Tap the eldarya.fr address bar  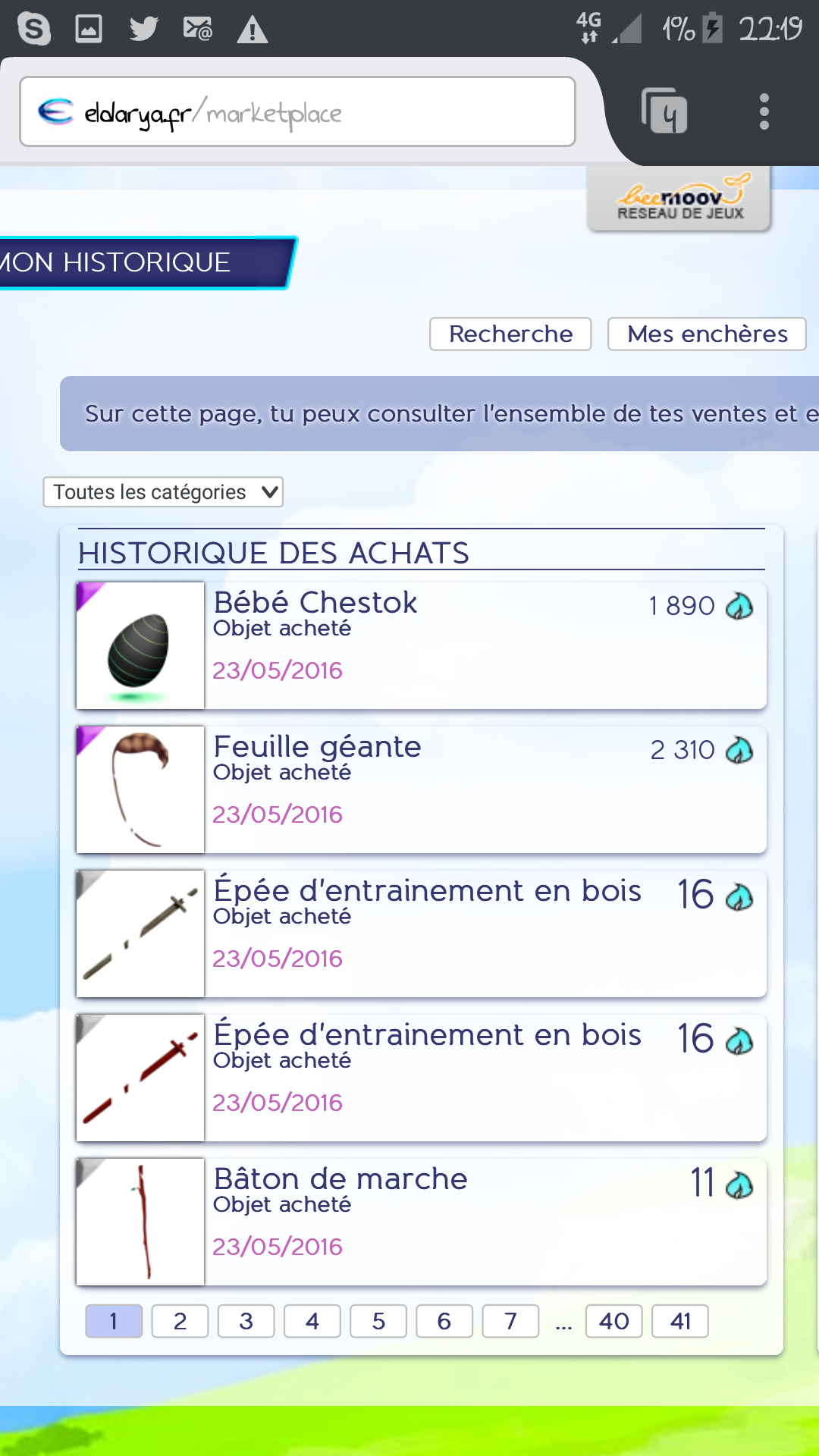297,112
